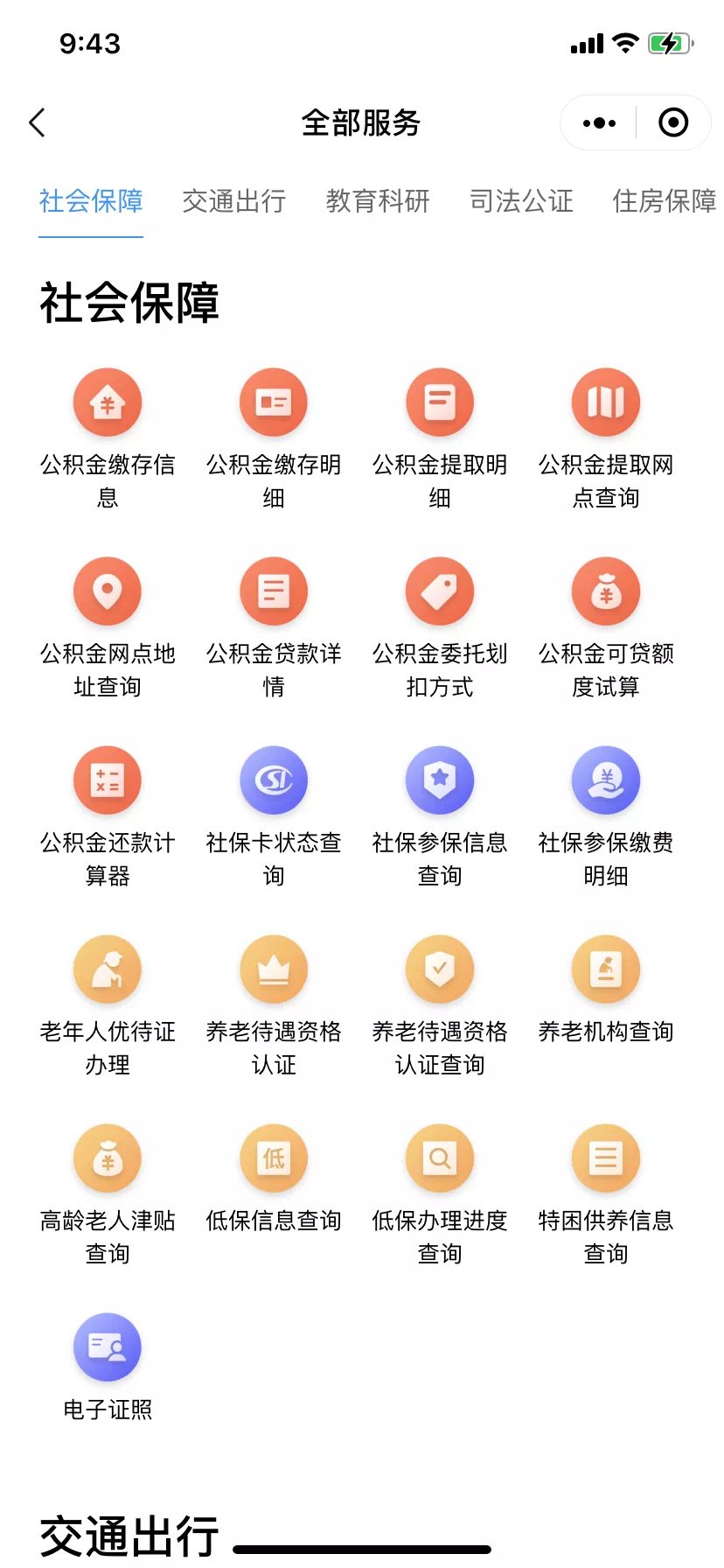Open the 住房保障 tab
Image resolution: width=724 pixels, height=1568 pixels.
(665, 201)
